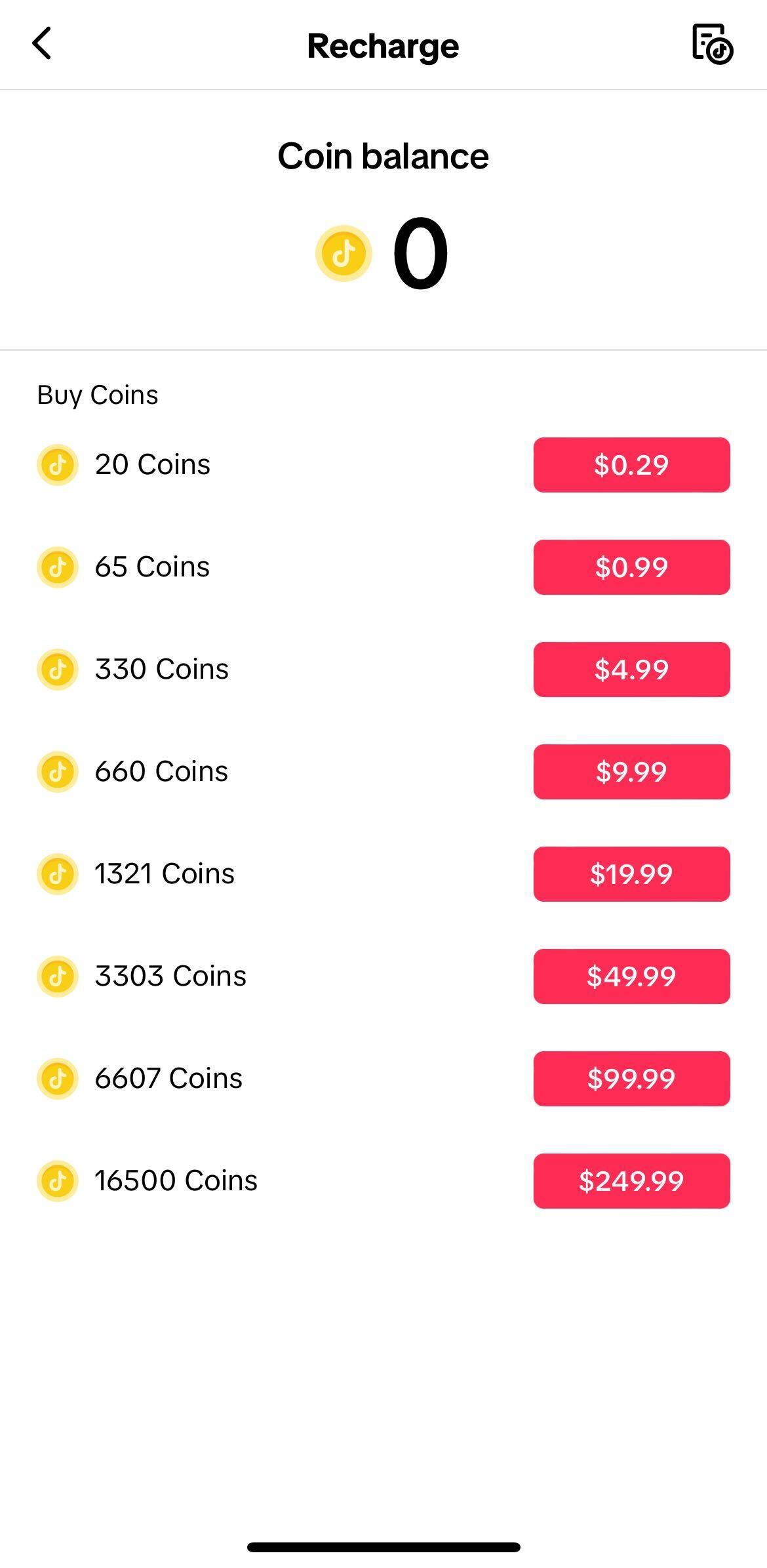Tap the home indicator bar at the bottom
Screen dimensions: 767x1568
[383, 1545]
